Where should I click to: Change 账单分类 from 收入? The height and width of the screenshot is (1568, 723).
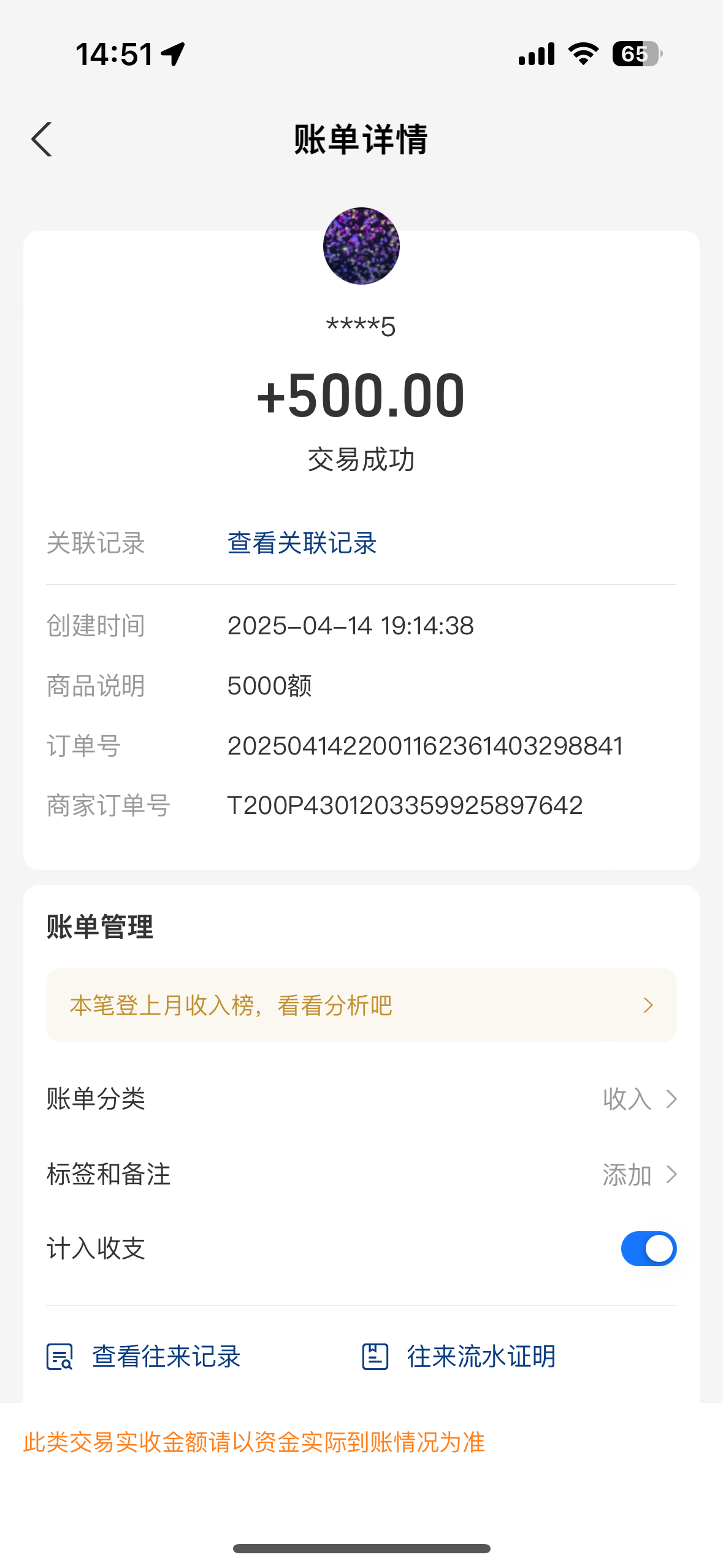[x=638, y=1099]
